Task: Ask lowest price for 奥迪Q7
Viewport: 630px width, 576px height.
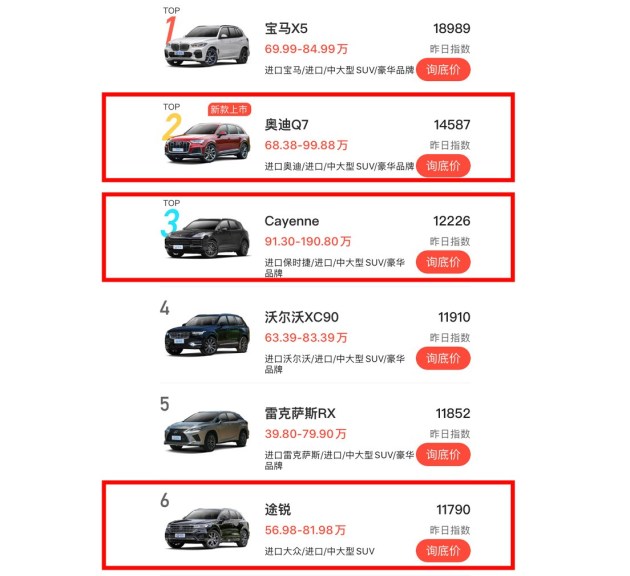Action: coord(442,166)
